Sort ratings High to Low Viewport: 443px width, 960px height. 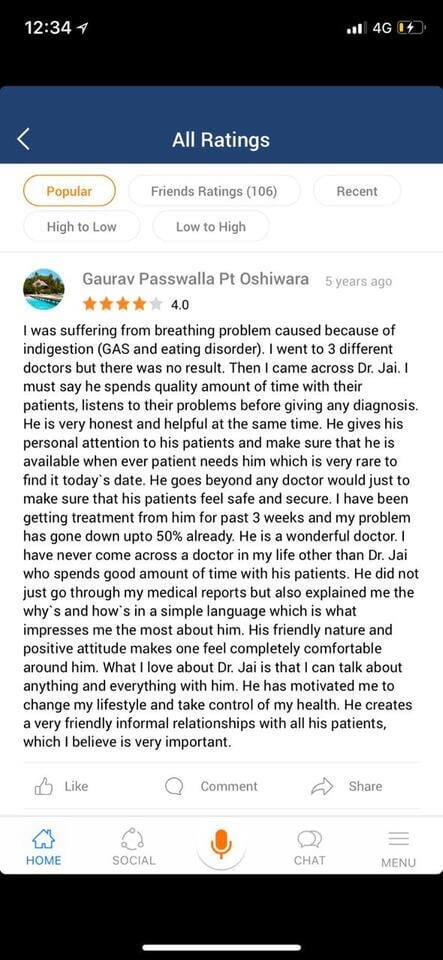point(81,227)
